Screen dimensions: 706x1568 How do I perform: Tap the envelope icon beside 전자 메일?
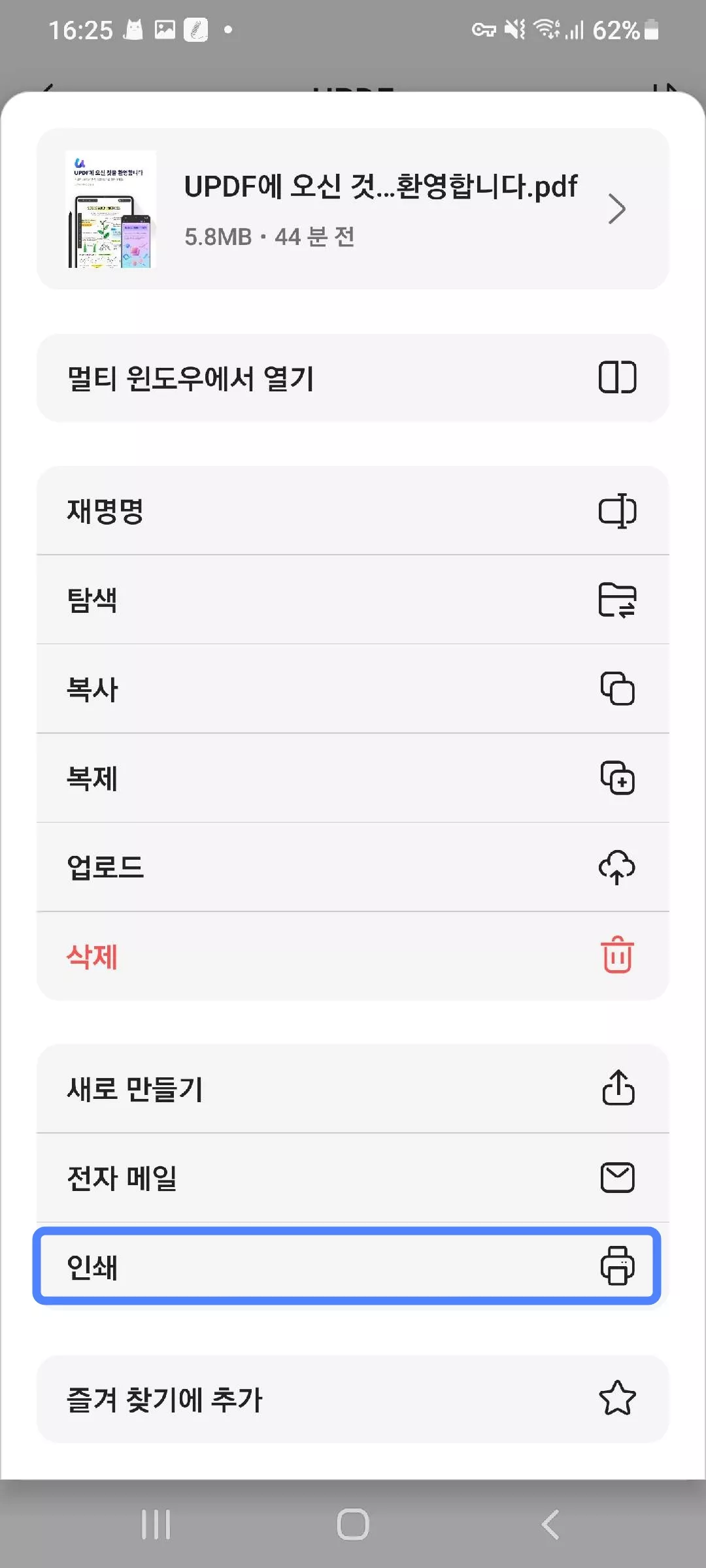click(618, 1178)
